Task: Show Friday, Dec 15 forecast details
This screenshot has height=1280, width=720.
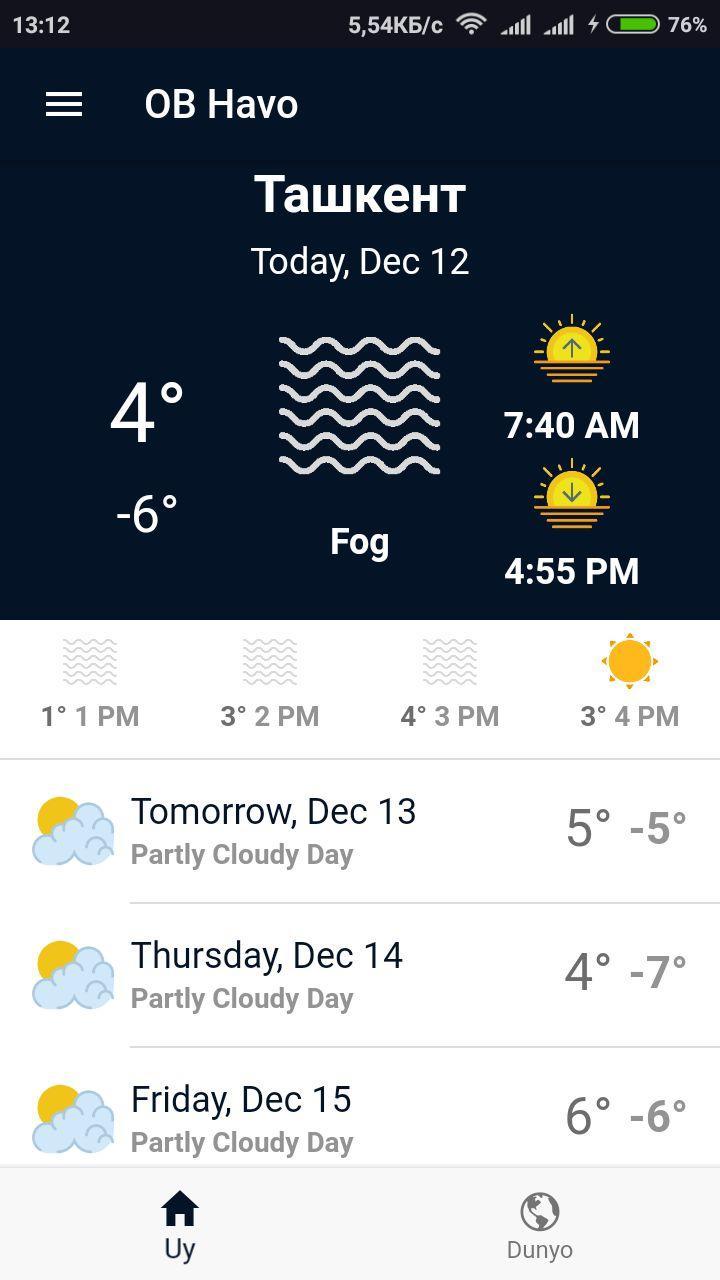Action: click(x=360, y=1118)
